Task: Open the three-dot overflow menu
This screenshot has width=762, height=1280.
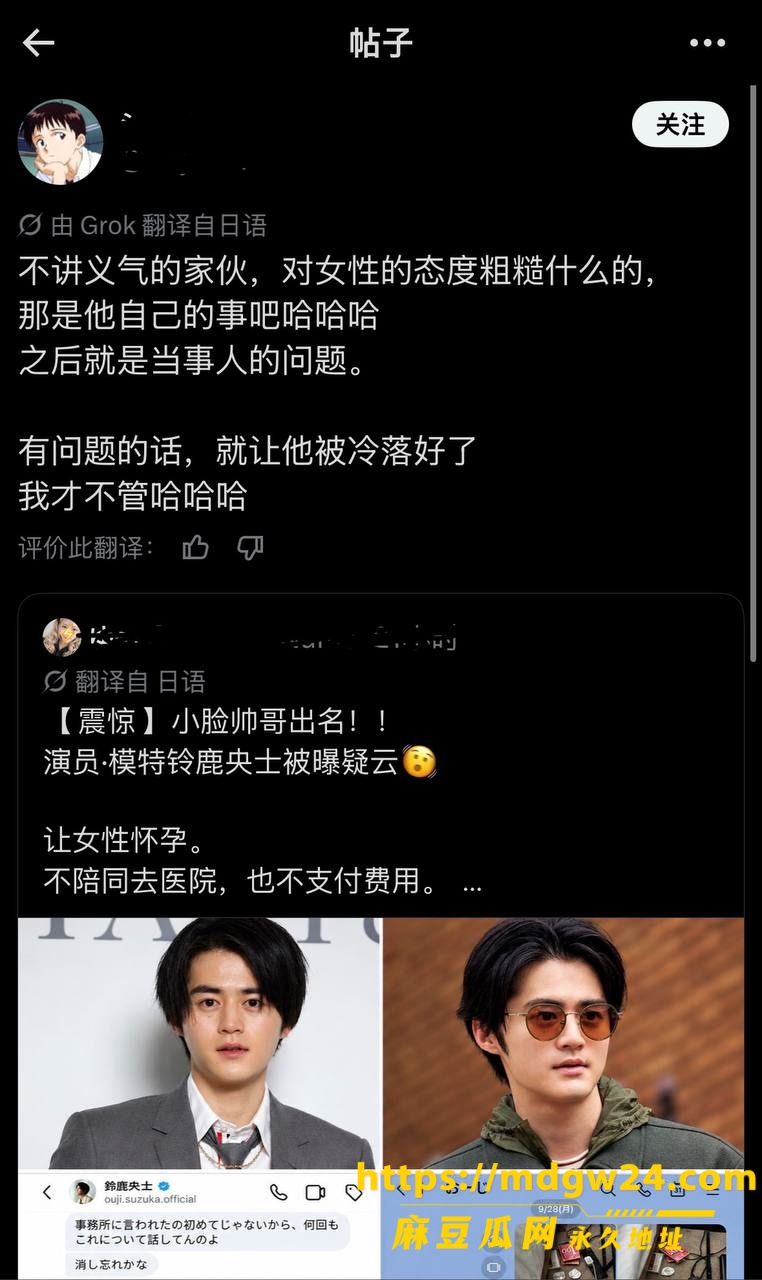Action: pos(707,43)
